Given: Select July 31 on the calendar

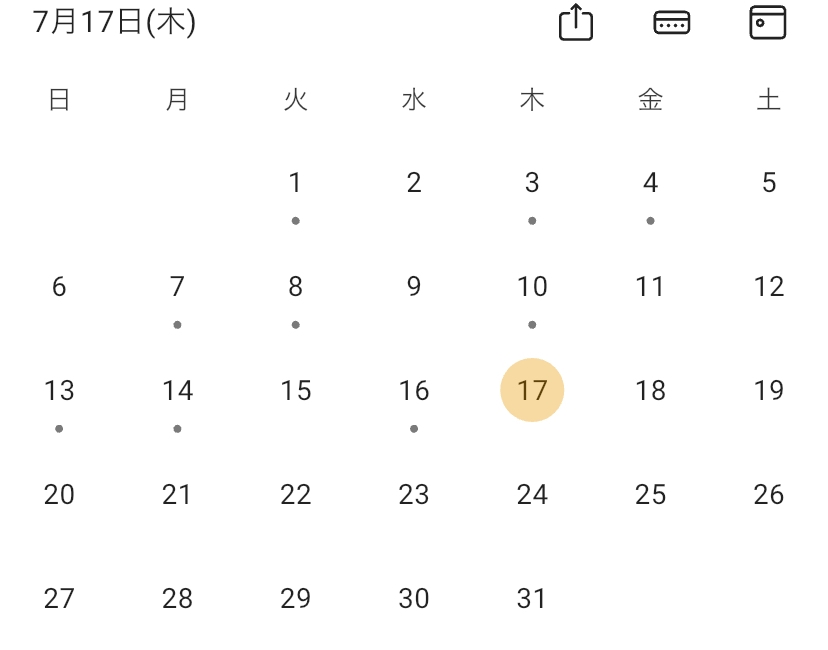Looking at the screenshot, I should point(532,599).
